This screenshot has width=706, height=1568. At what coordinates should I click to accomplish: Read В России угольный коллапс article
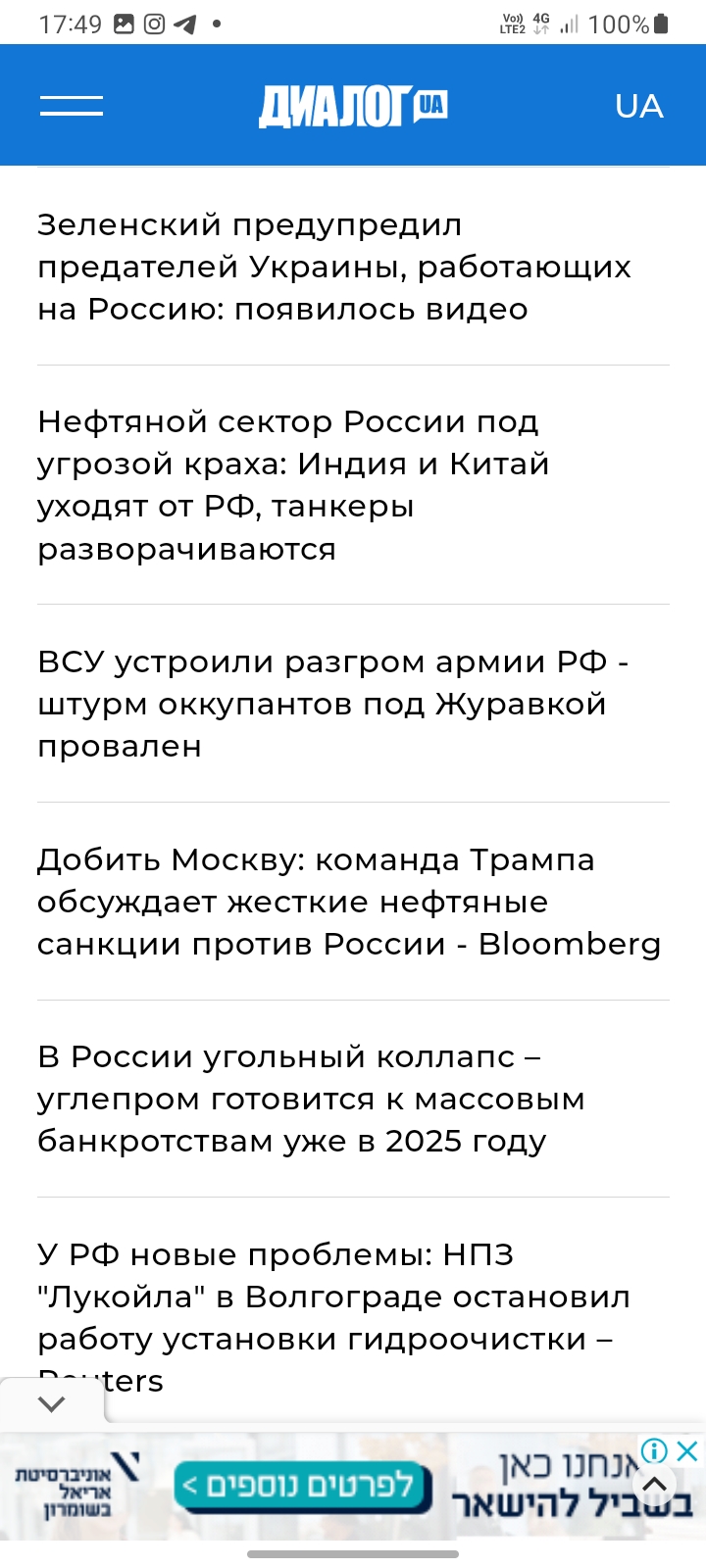click(311, 1099)
